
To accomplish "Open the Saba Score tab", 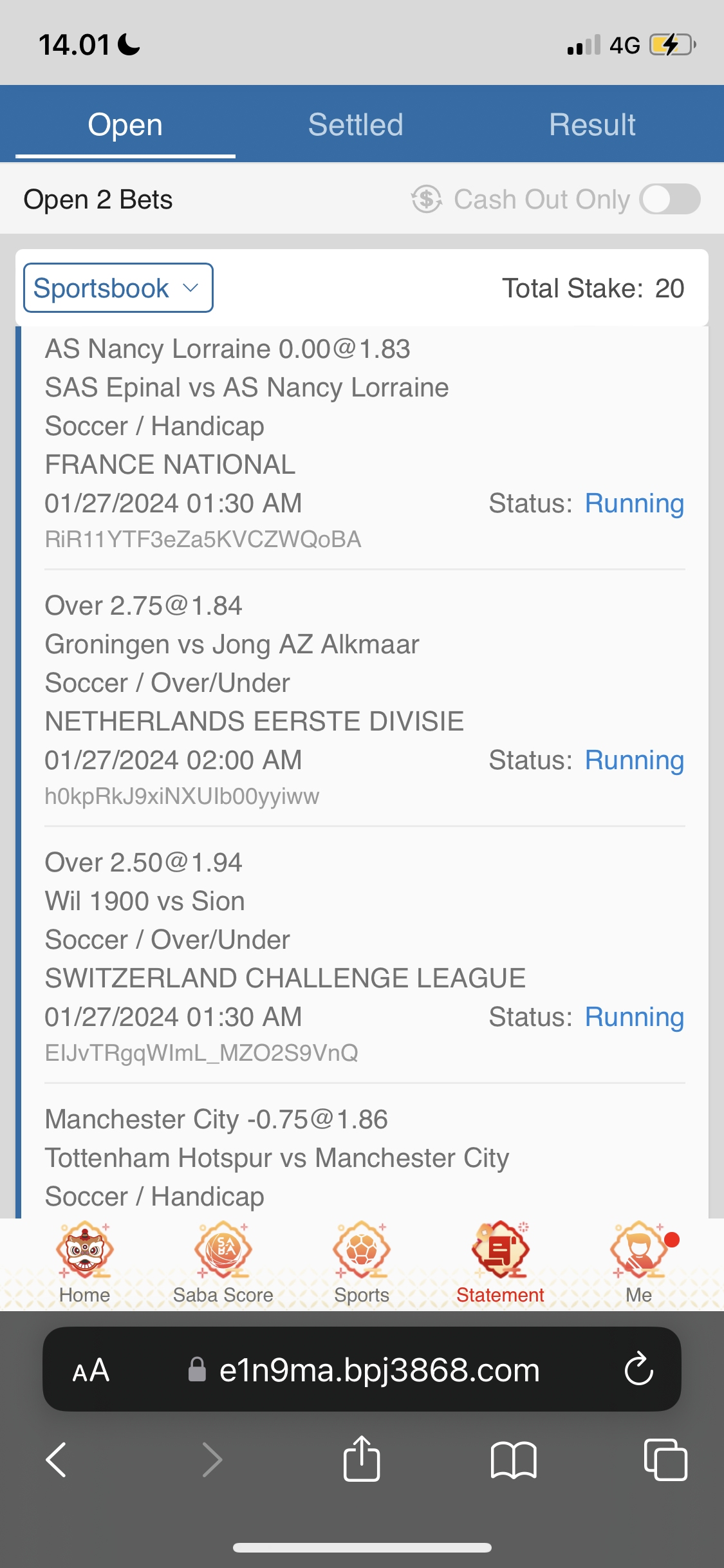I will 223,1263.
